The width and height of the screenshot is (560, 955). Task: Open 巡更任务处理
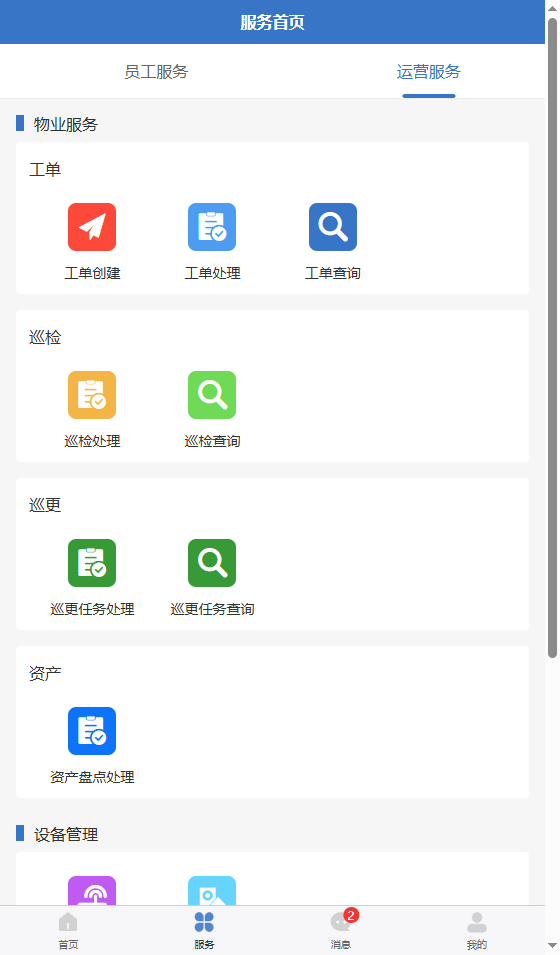[x=92, y=578]
